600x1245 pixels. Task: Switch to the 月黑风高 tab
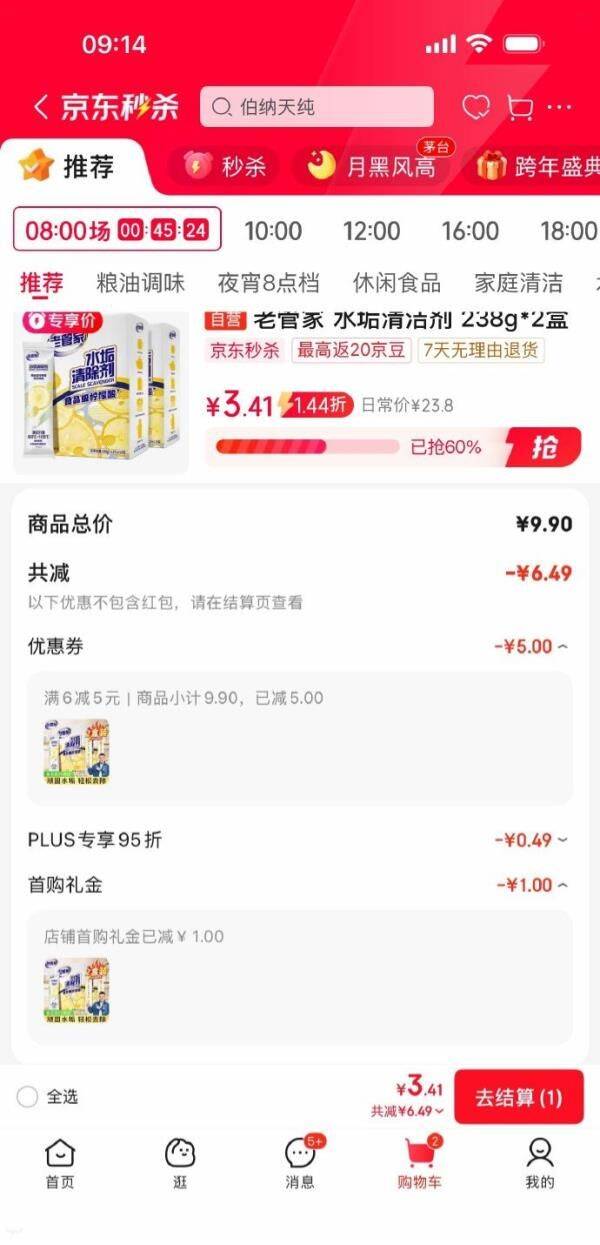(373, 167)
